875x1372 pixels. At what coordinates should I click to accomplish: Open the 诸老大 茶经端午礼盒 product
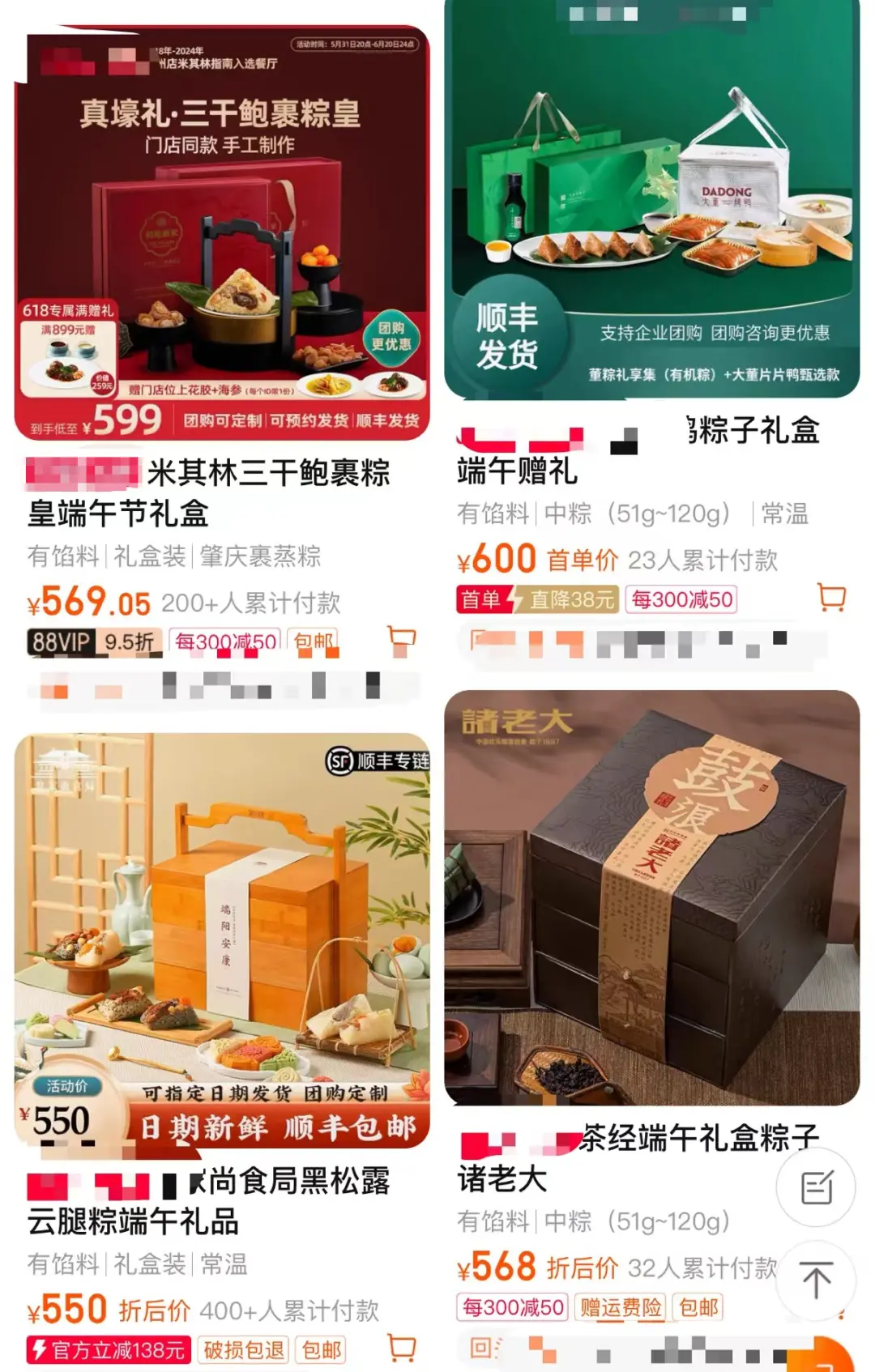(x=651, y=897)
